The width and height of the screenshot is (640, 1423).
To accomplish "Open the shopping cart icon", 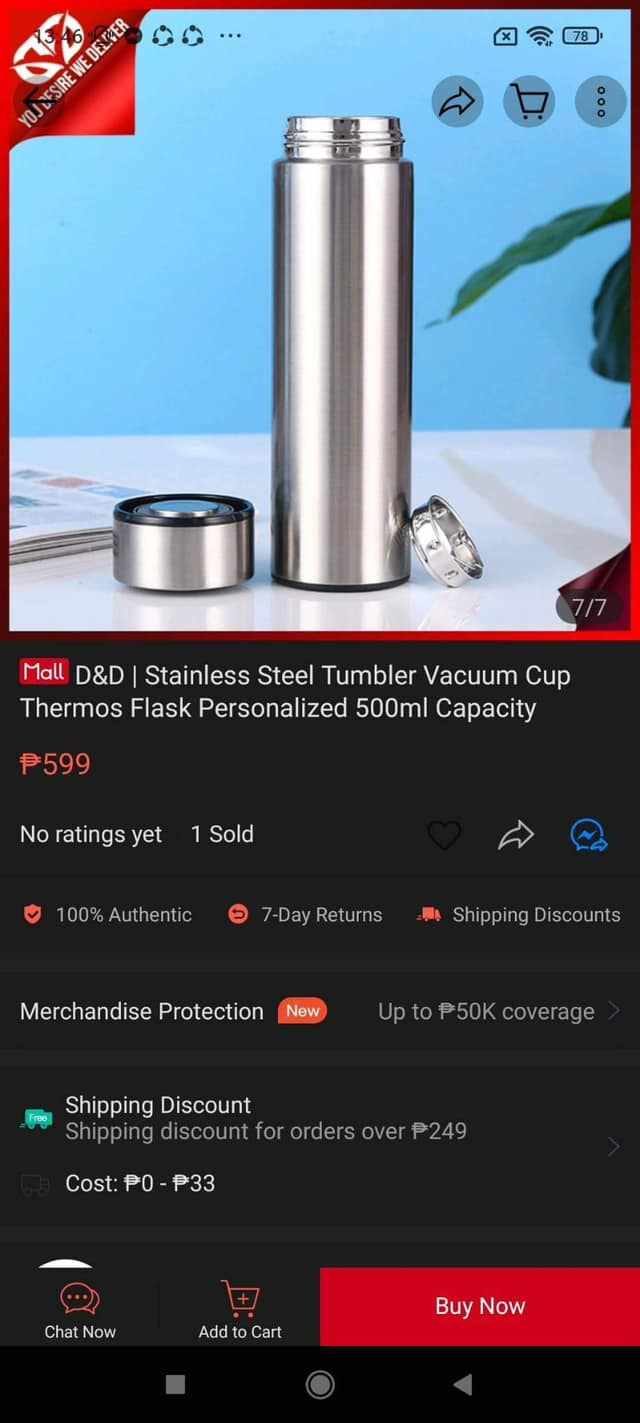I will [x=529, y=101].
